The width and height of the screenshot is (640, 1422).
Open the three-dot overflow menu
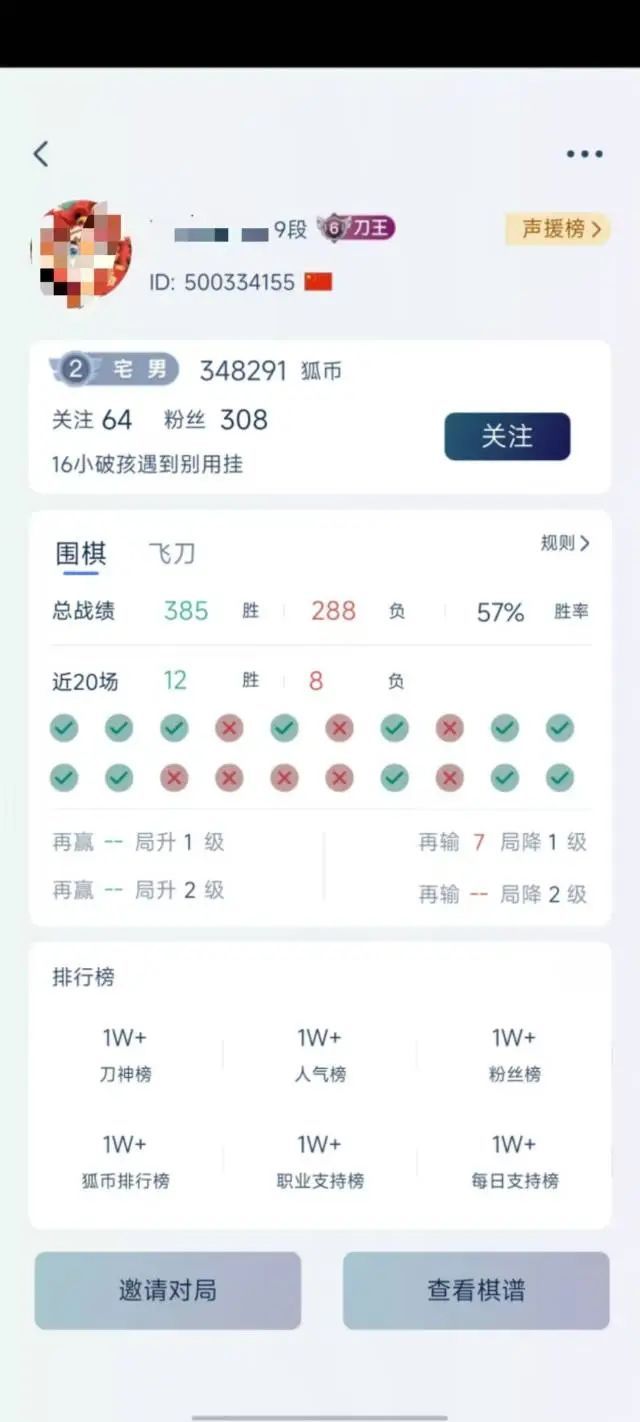[x=584, y=154]
